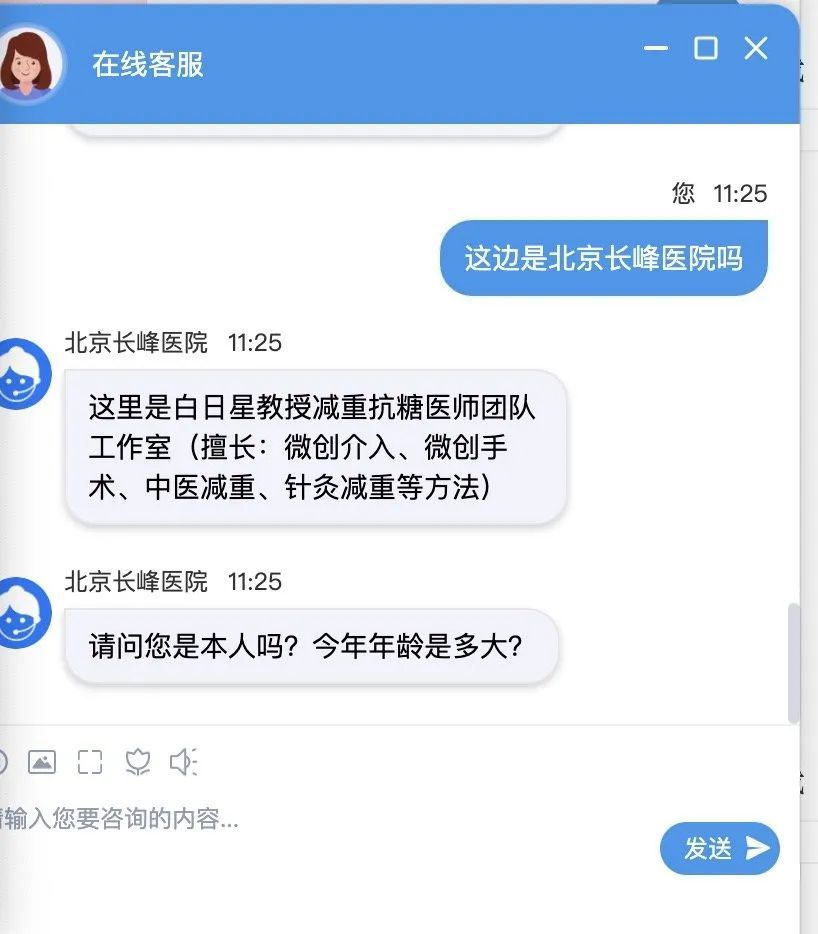Screen dimensions: 818x934
Task: Send the message with 发送 button
Action: click(719, 849)
